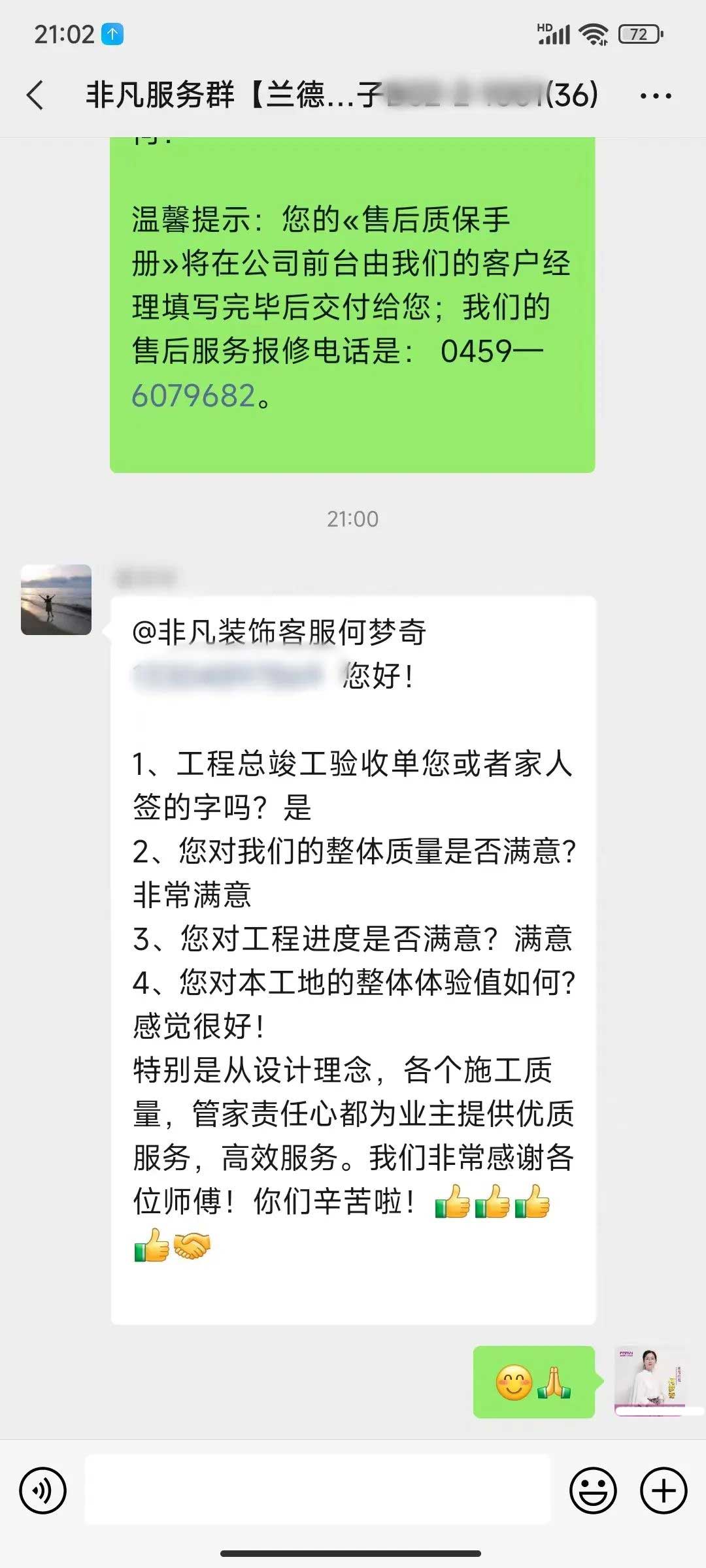
Task: Tap the beach photo avatar of the sender
Action: [56, 600]
